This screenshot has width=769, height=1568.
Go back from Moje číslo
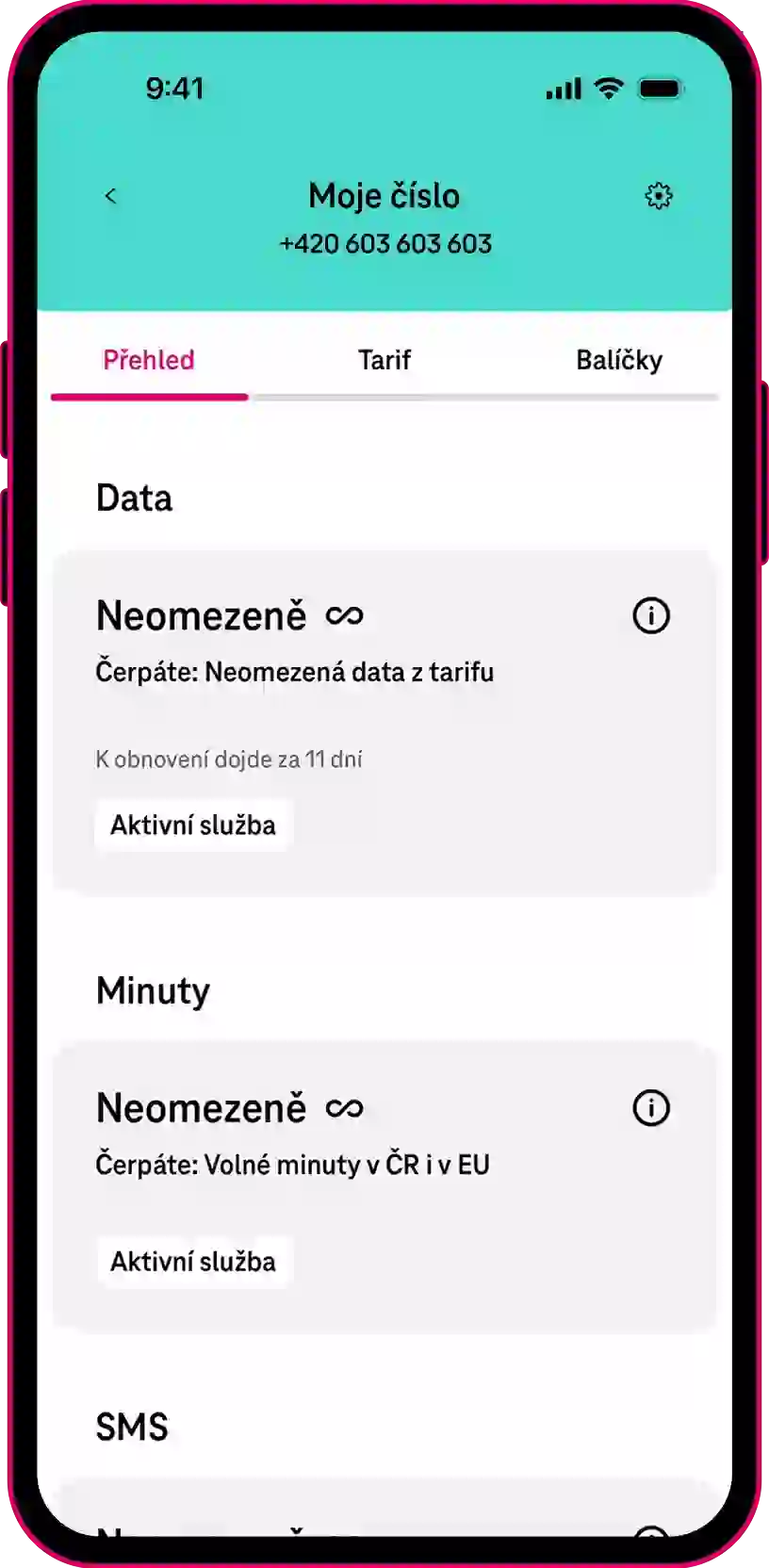pyautogui.click(x=110, y=196)
